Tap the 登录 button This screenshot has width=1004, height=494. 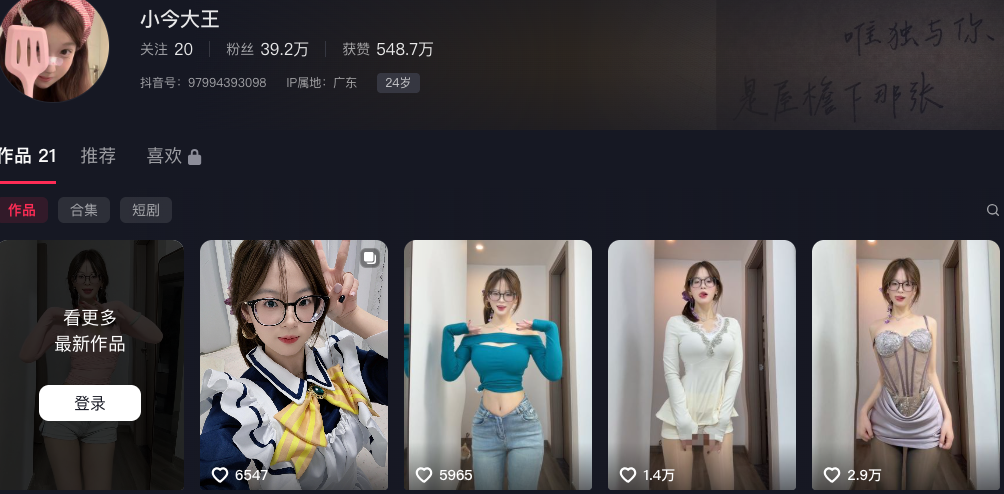(x=90, y=403)
